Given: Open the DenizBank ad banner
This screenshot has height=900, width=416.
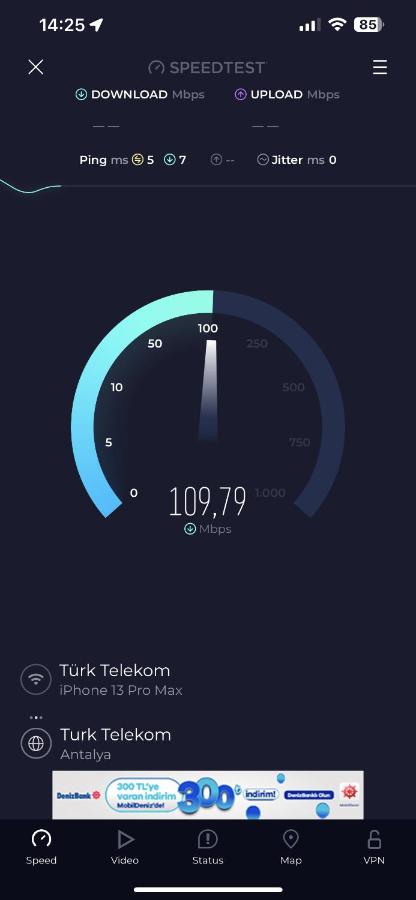Looking at the screenshot, I should click(208, 795).
